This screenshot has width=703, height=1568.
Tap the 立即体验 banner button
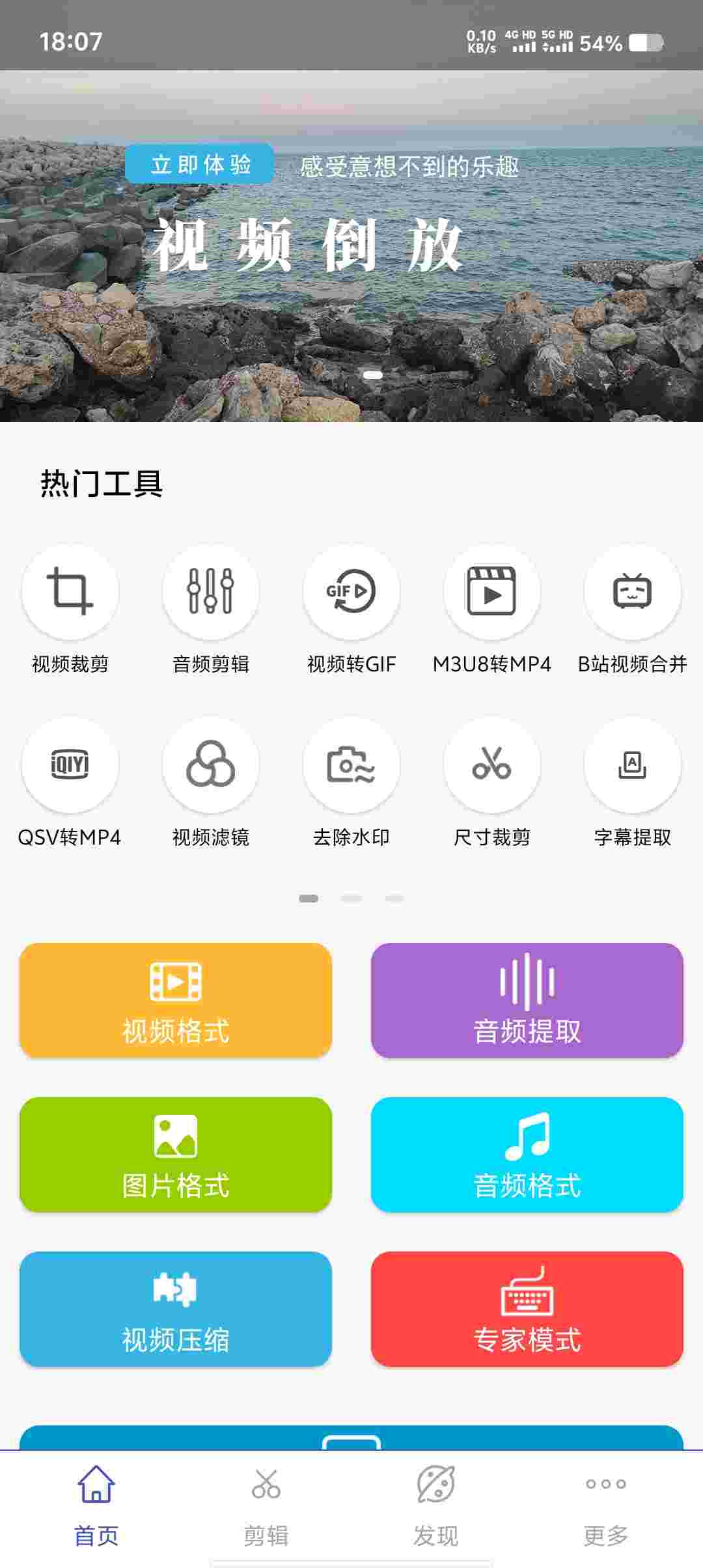point(200,164)
